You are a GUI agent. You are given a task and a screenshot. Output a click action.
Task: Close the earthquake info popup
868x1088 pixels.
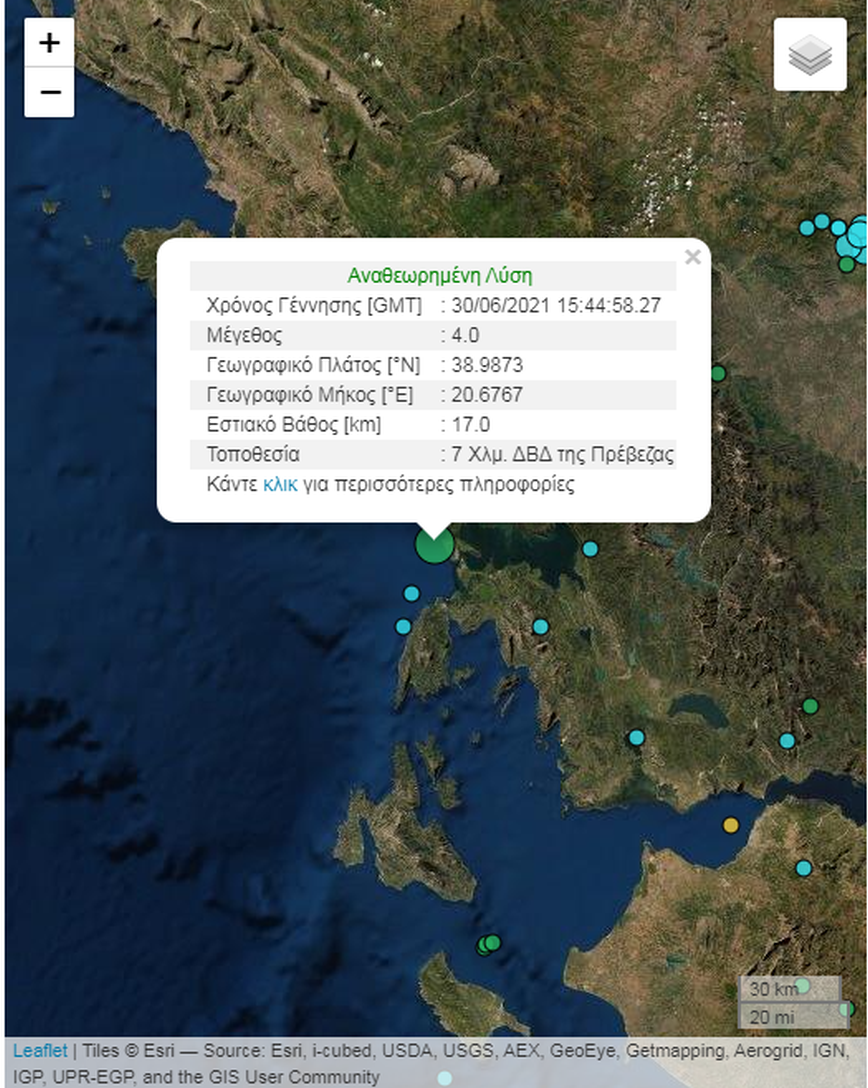(x=692, y=258)
